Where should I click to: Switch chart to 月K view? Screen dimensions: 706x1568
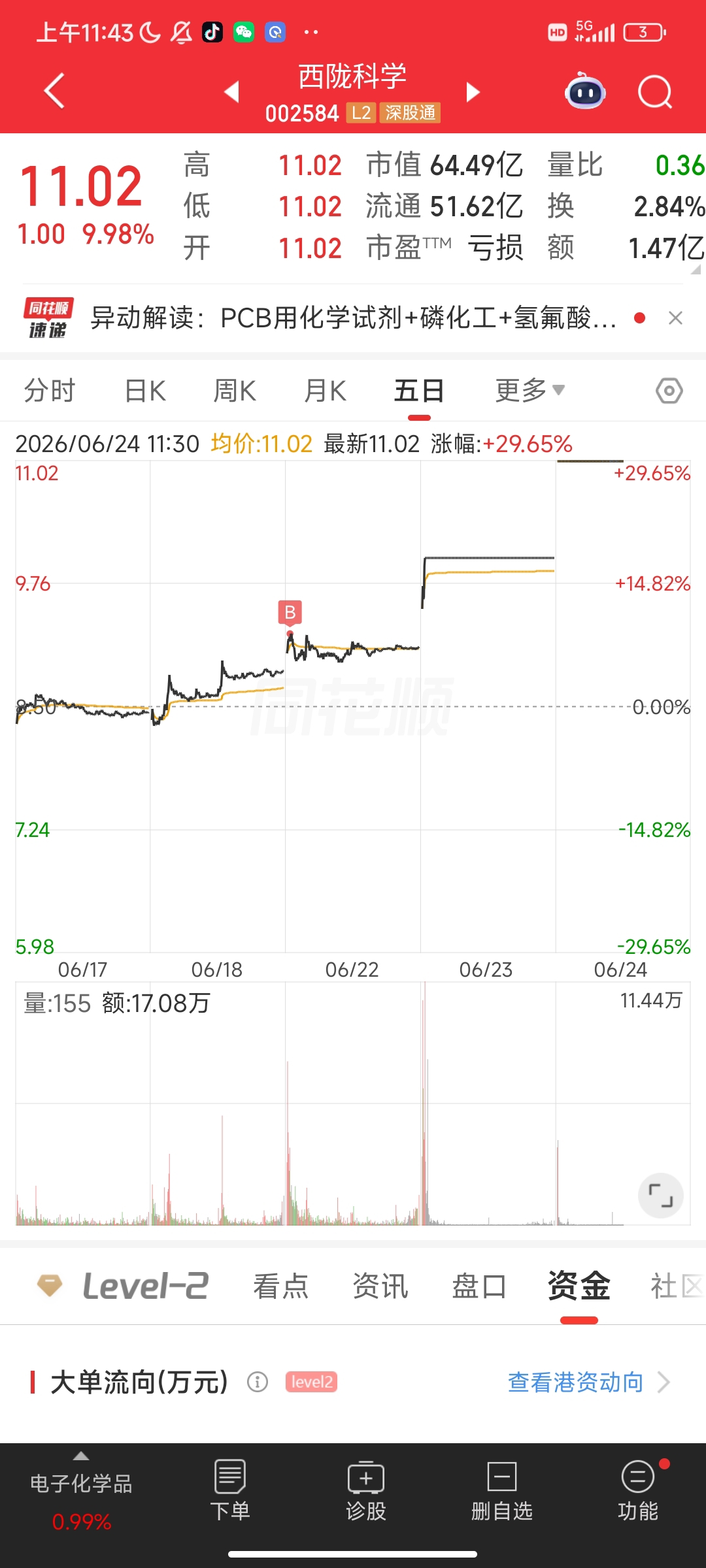[x=325, y=391]
